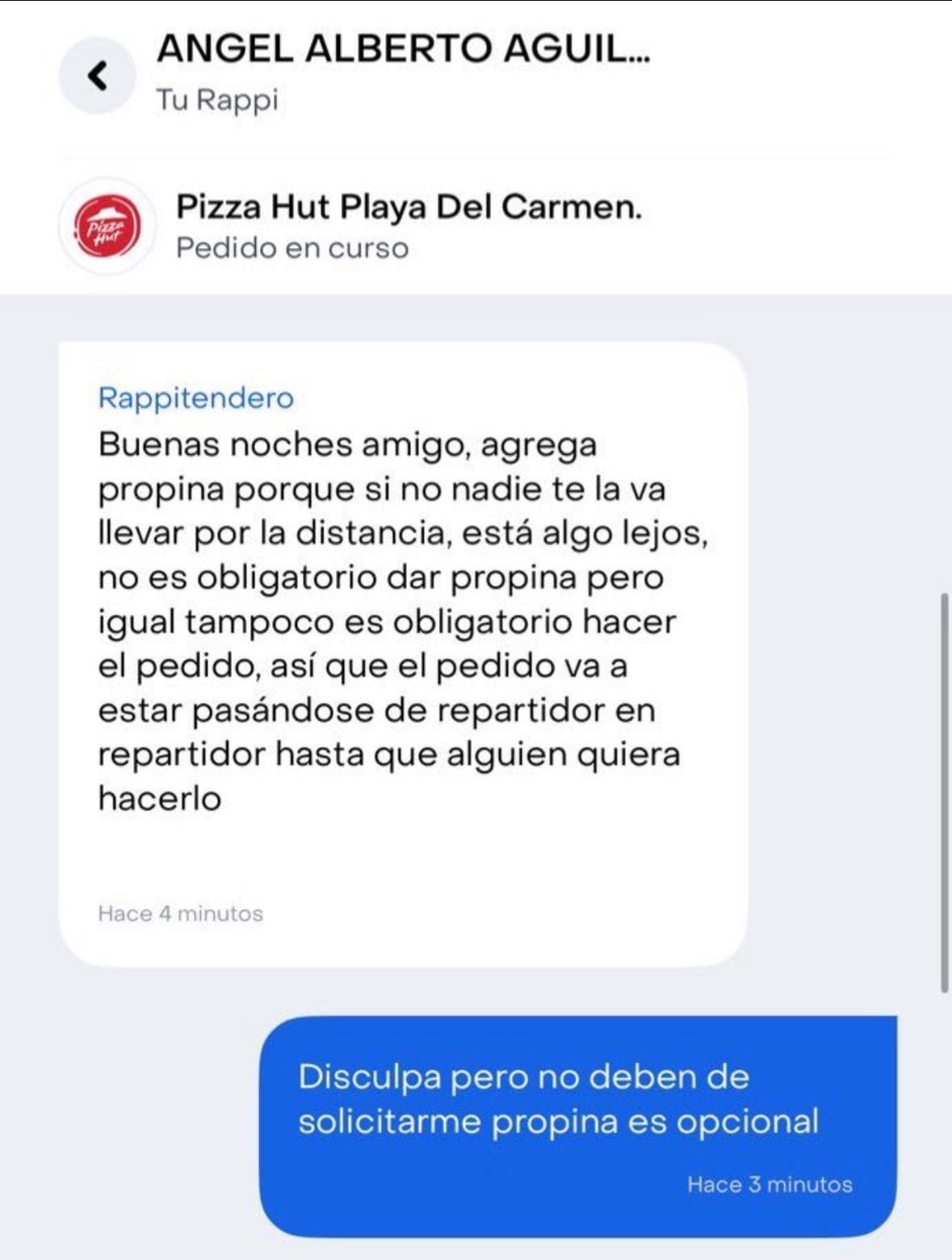Open the Pizza Hut Playa Del Carmen order
The width and height of the screenshot is (952, 1260).
(408, 225)
